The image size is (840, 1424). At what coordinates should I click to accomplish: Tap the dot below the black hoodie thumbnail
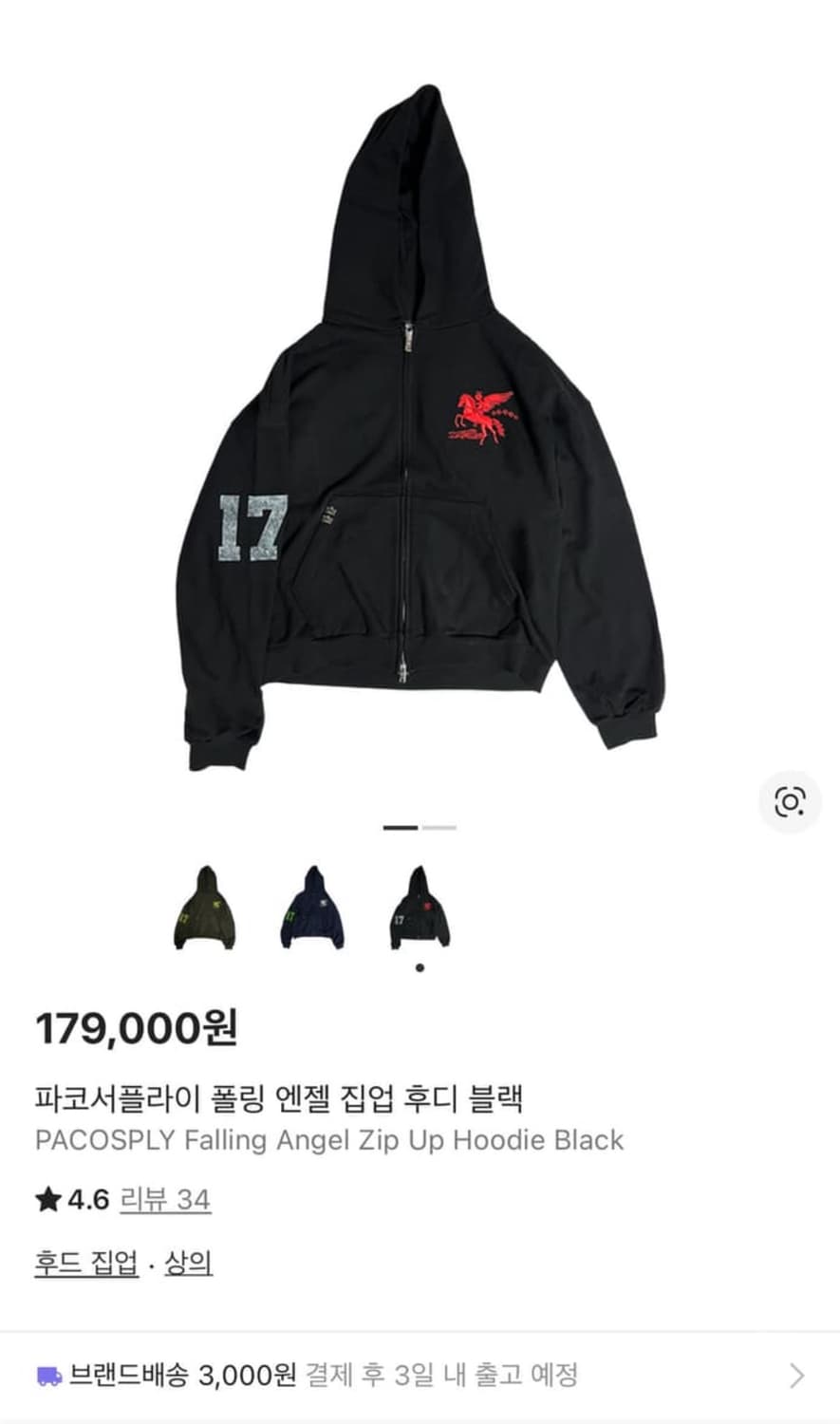418,967
